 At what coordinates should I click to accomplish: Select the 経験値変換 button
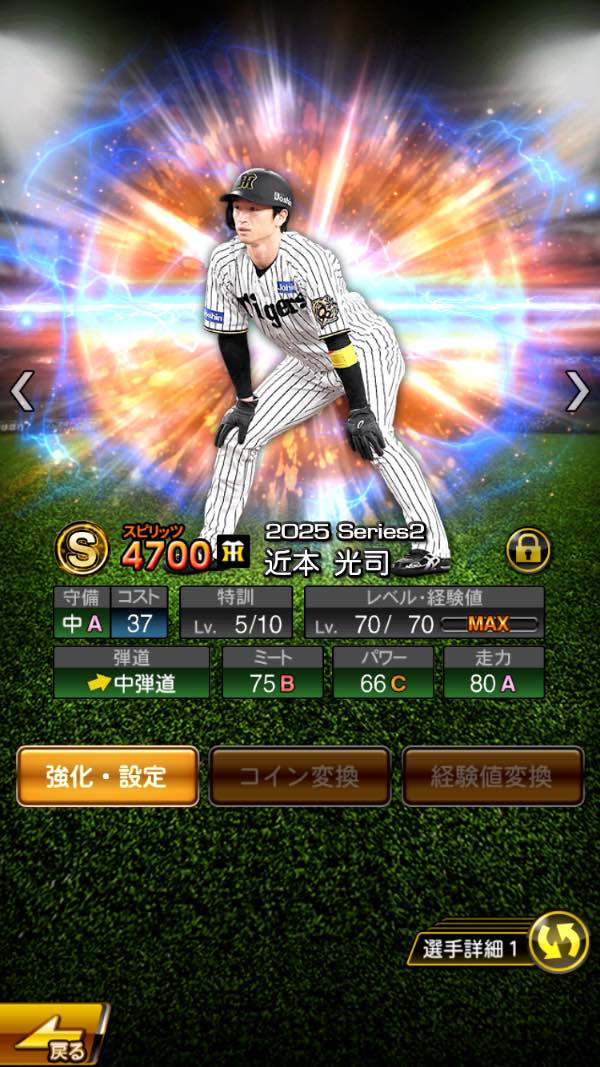pos(493,776)
